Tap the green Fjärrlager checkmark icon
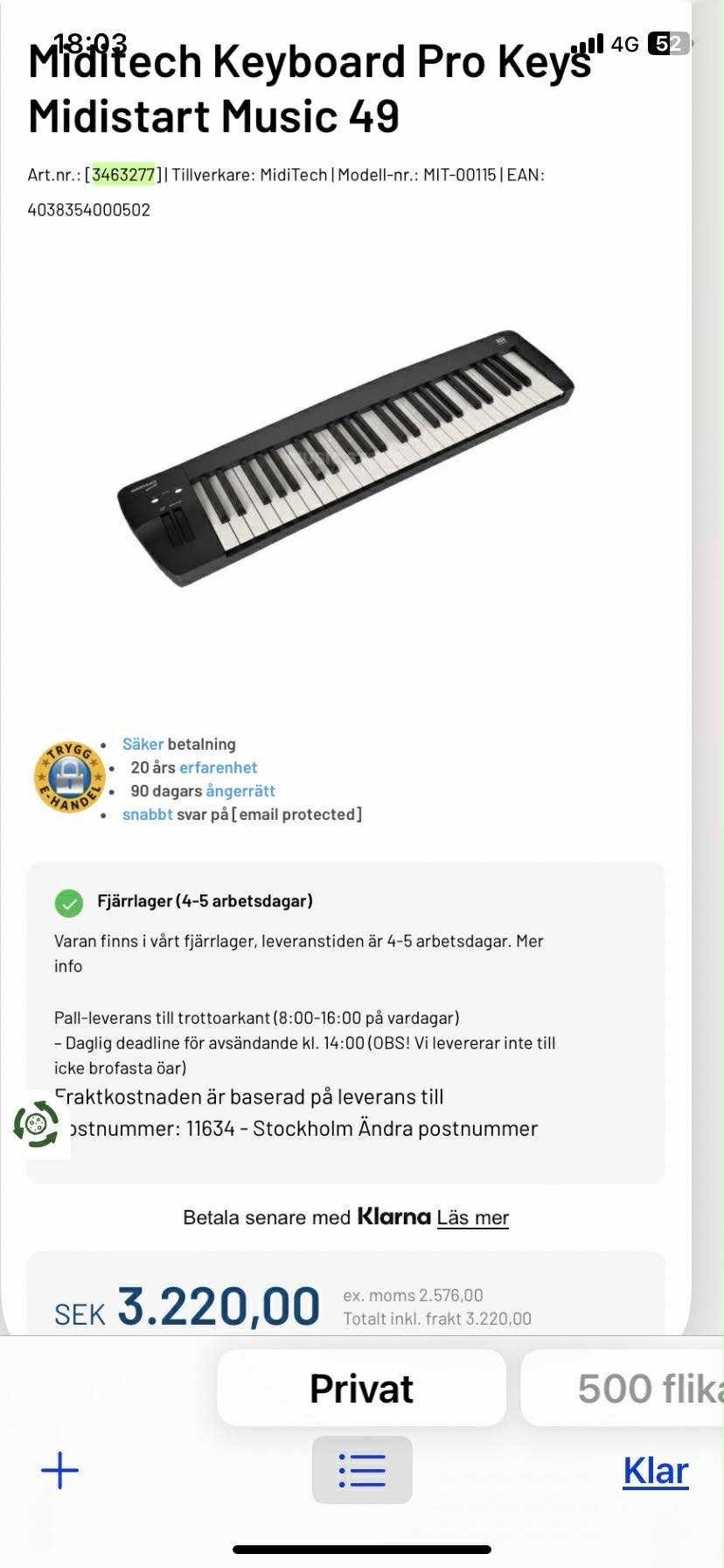This screenshot has height=1568, width=724. 68,900
